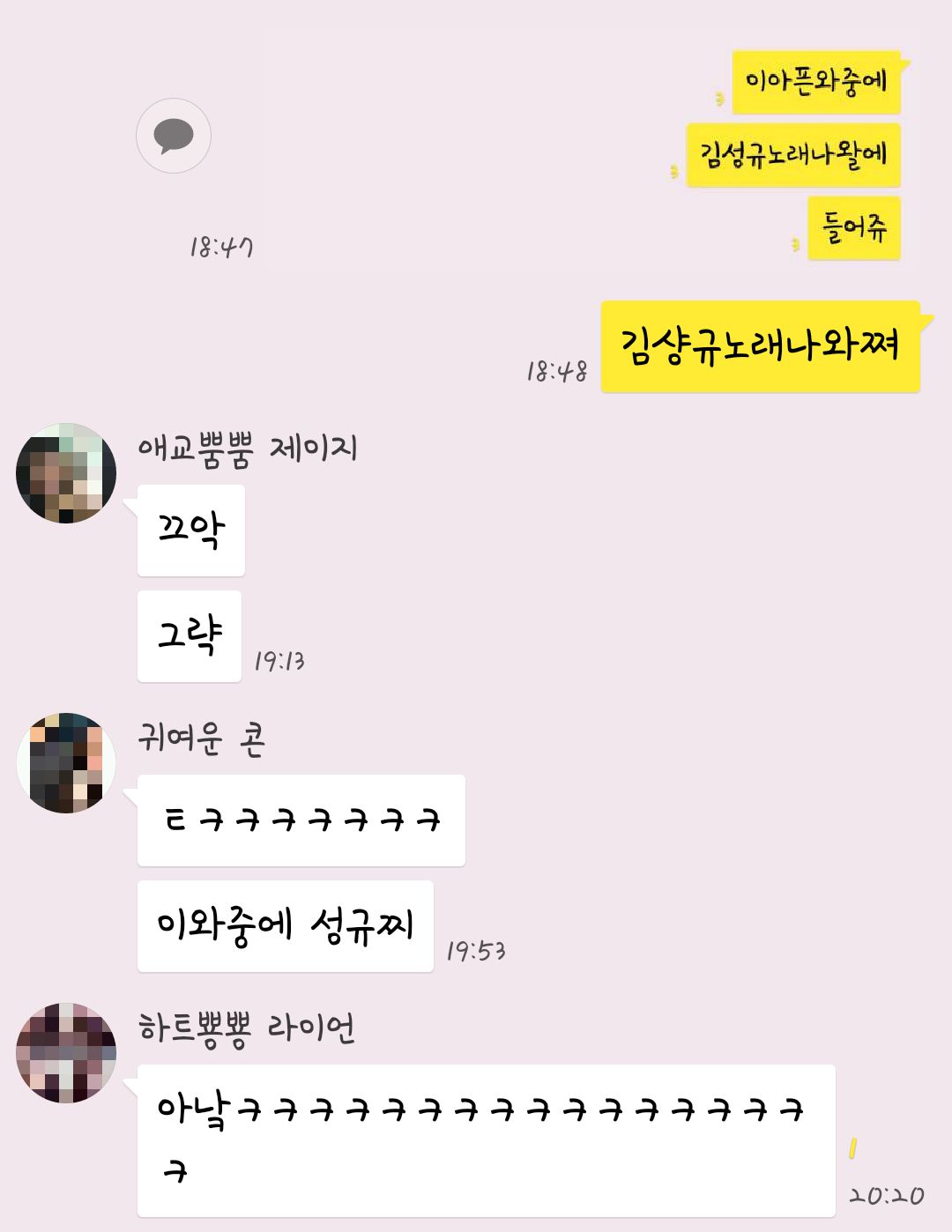
Task: Open 애교뿜뿜 제이지's profile picture
Action: (x=65, y=471)
